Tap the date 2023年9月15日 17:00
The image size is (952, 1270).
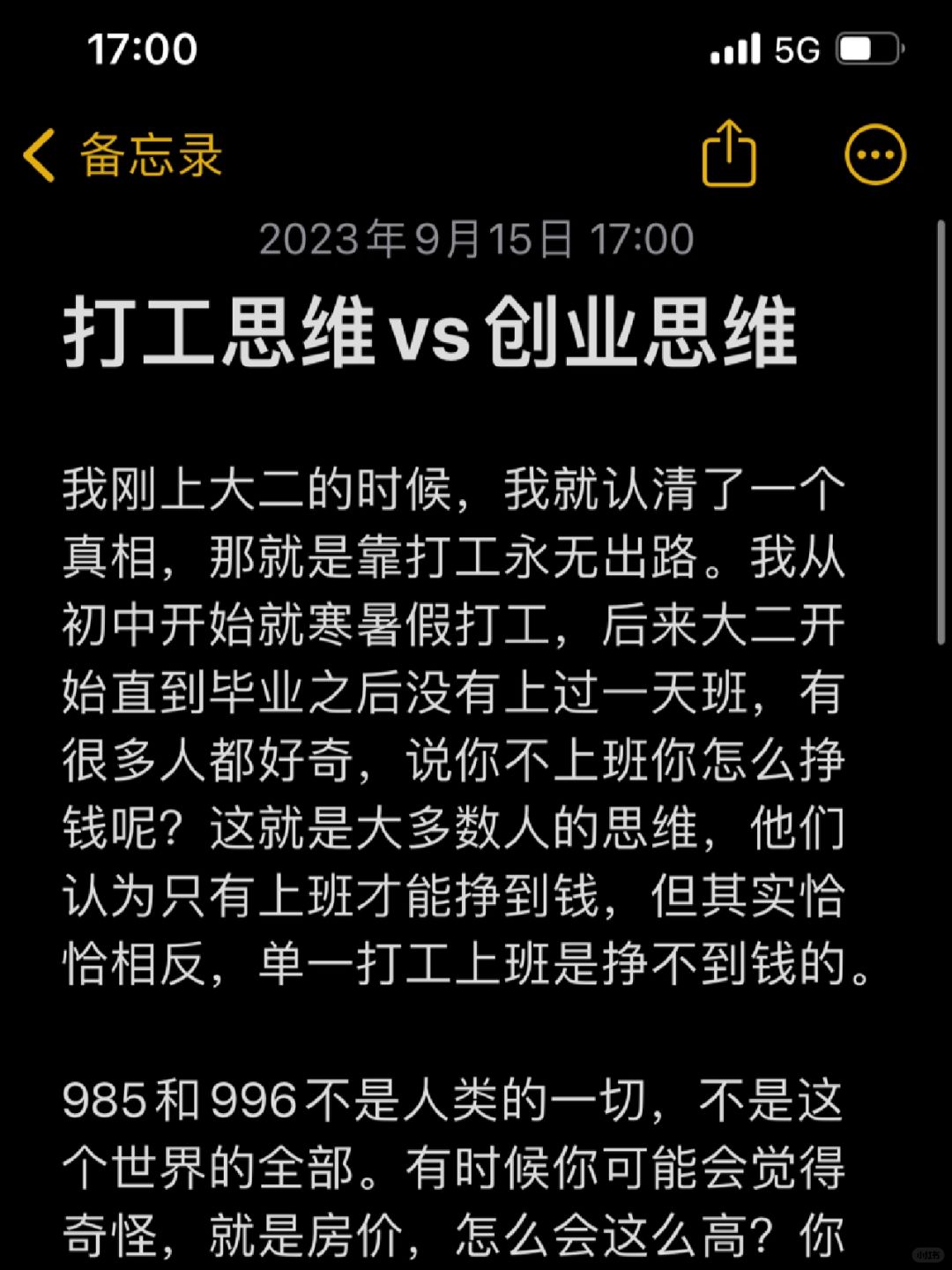coord(476,237)
